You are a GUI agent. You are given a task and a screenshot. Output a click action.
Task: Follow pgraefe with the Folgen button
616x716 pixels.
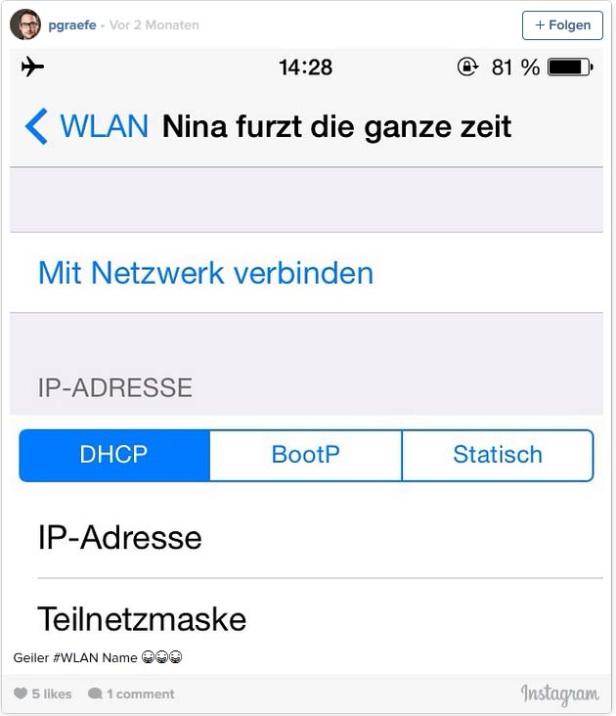[x=563, y=25]
